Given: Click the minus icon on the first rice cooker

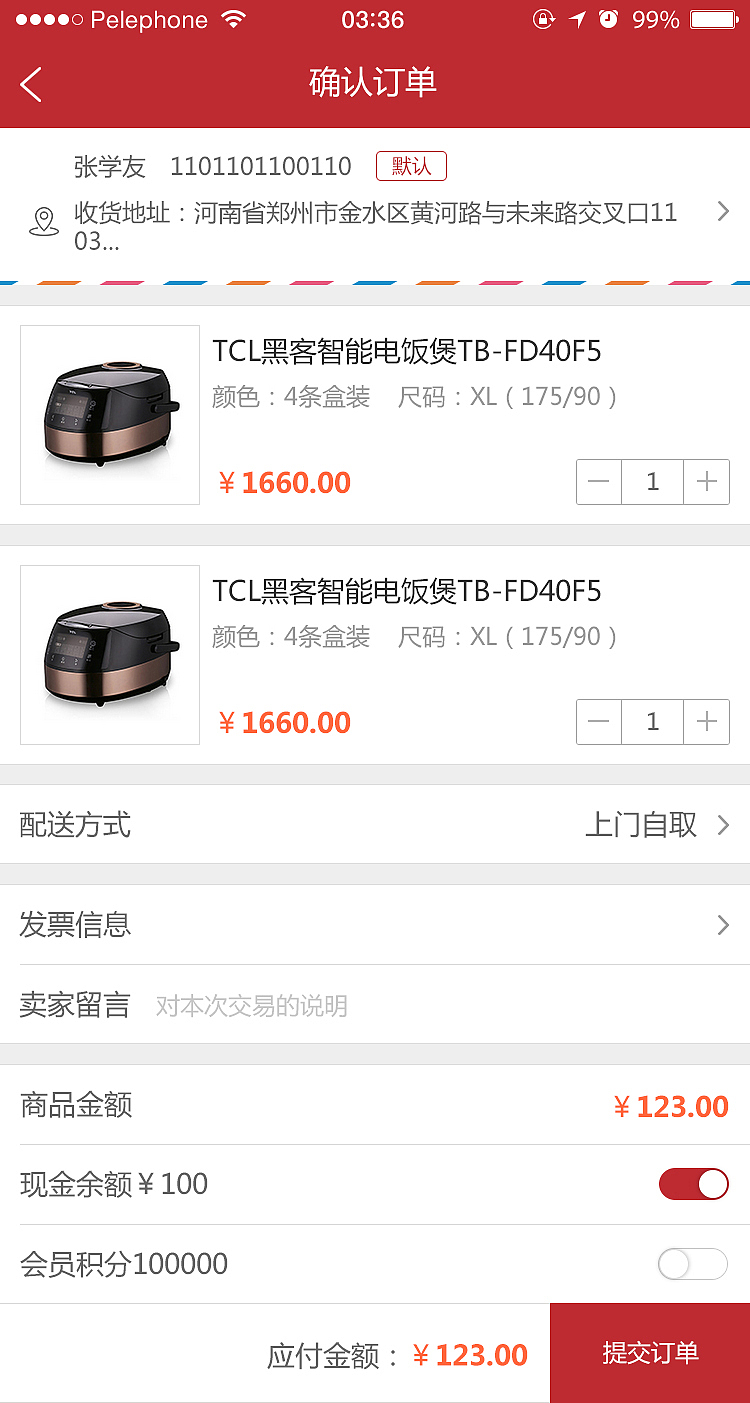Looking at the screenshot, I should click(598, 482).
